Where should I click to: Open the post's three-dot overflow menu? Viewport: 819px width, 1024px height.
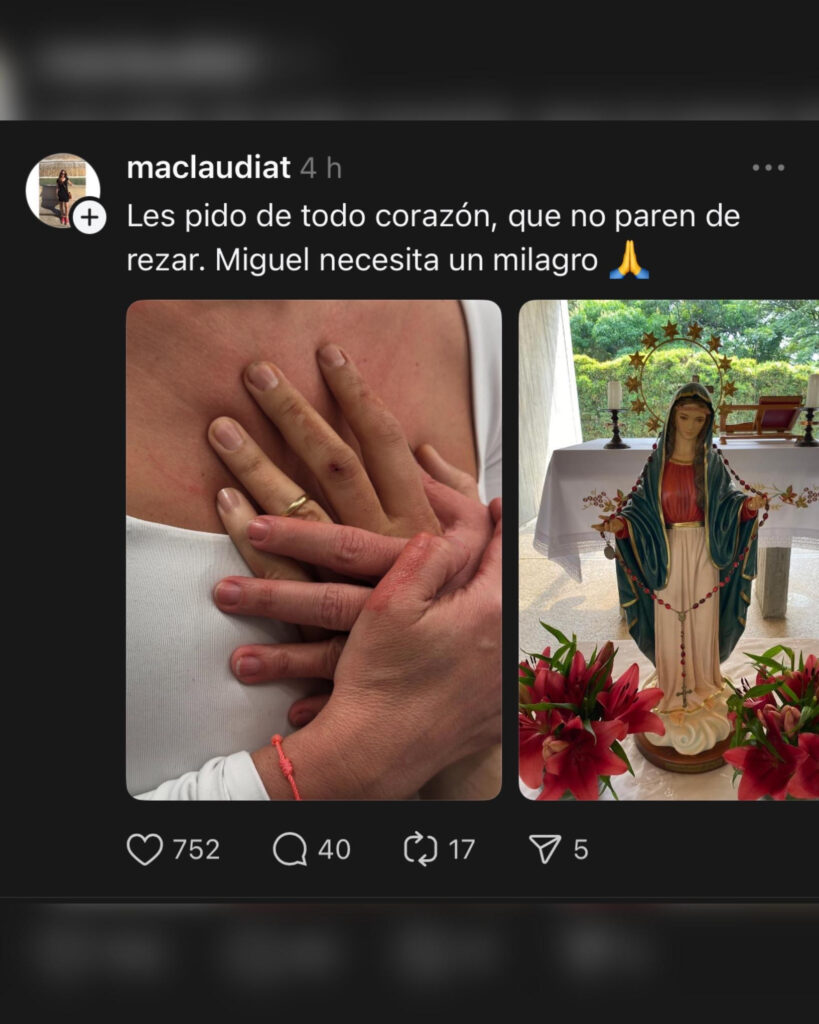(768, 168)
